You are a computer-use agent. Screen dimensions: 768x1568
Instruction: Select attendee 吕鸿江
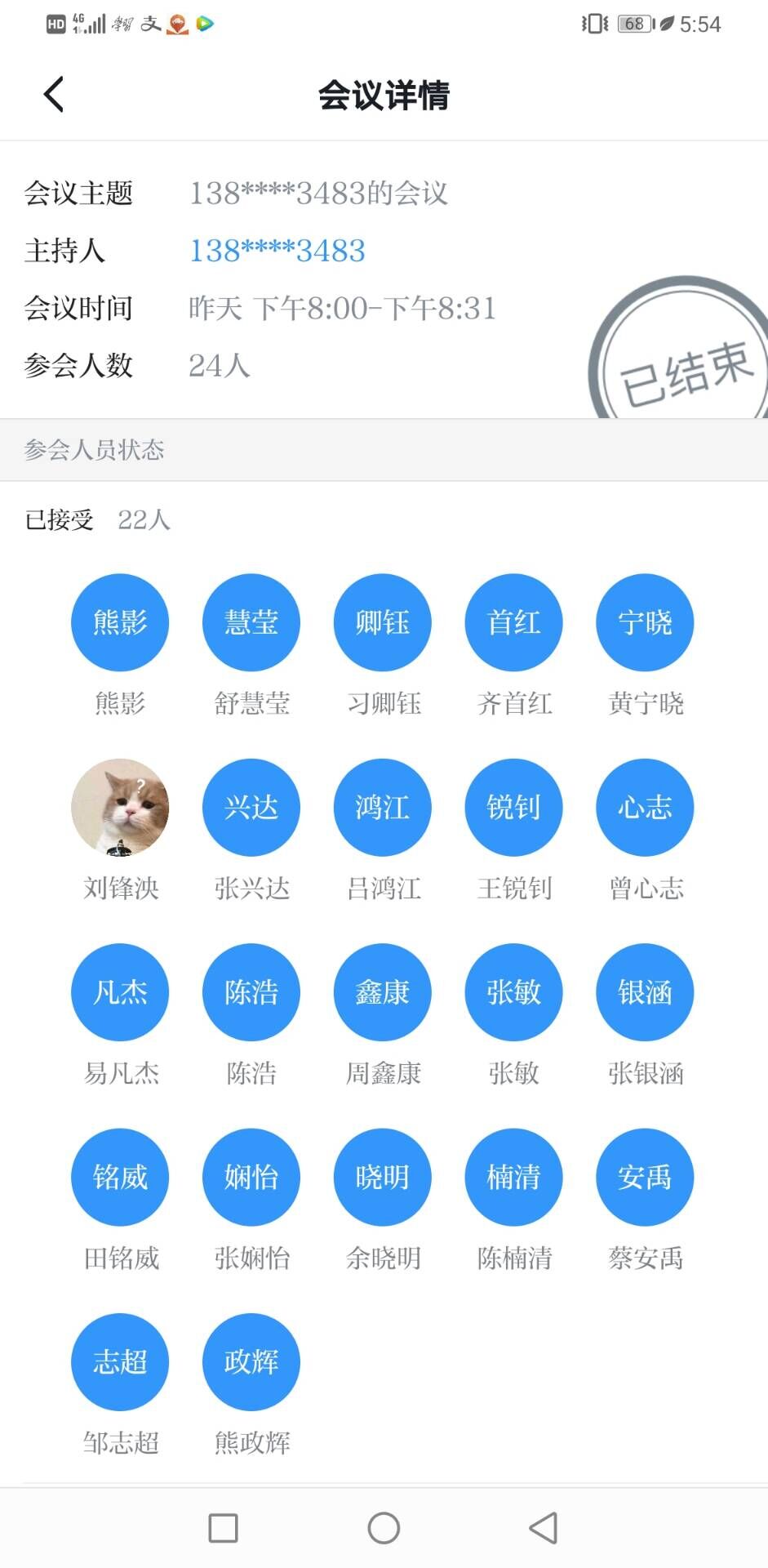383,808
